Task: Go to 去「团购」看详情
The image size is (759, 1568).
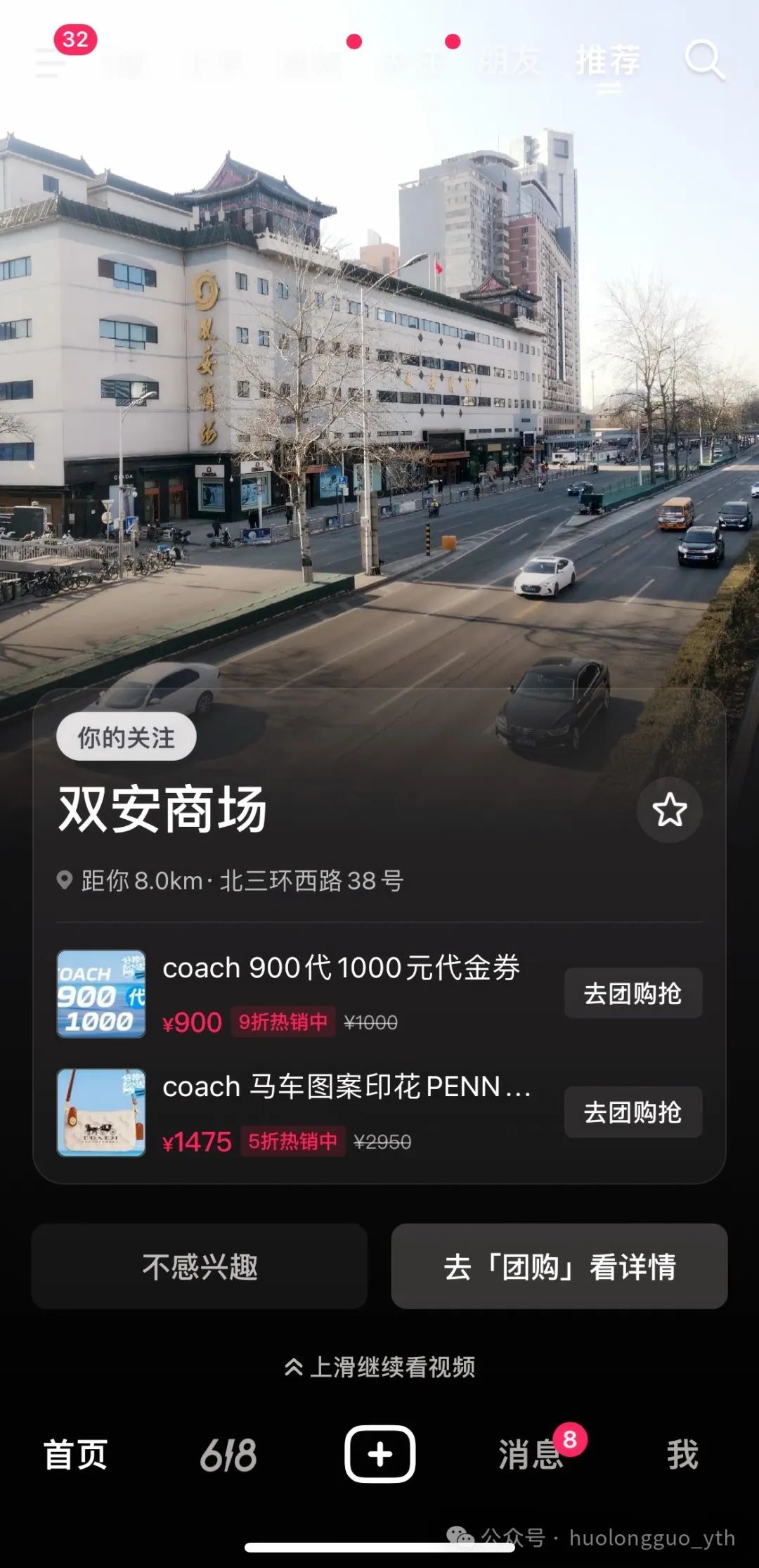Action: pos(559,1266)
